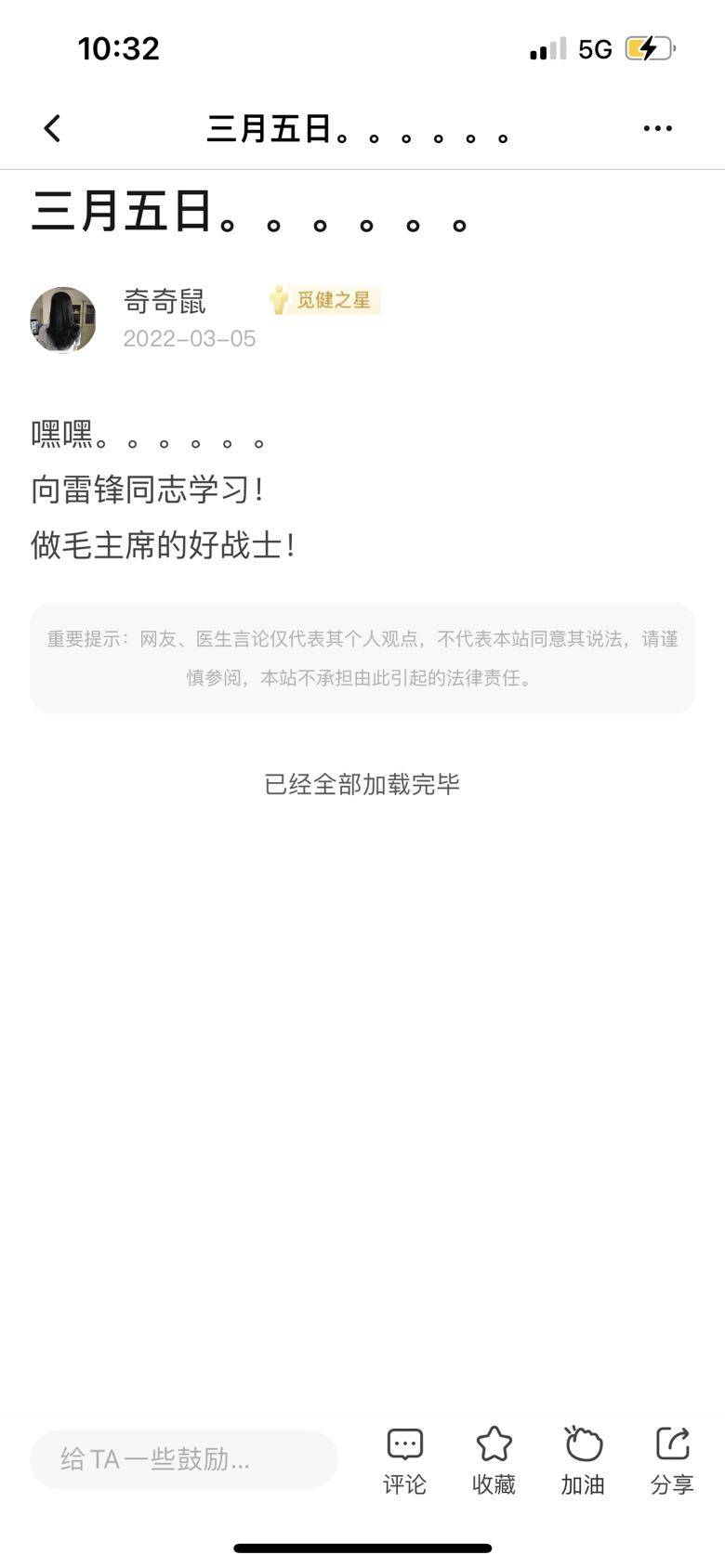
Task: Share this post via 分享
Action: (672, 1460)
